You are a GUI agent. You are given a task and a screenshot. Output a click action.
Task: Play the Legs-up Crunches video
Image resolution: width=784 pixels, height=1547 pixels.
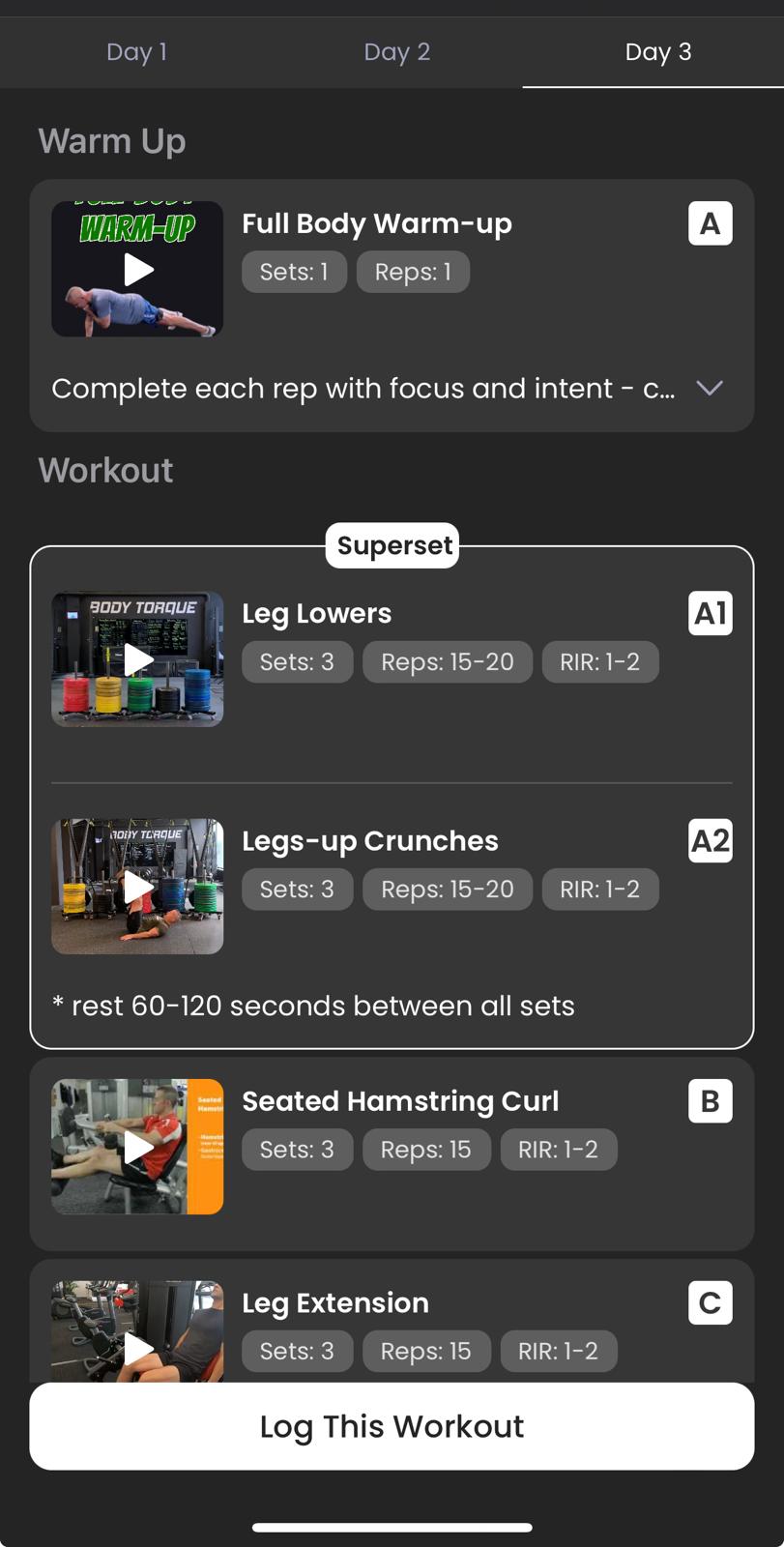(137, 887)
